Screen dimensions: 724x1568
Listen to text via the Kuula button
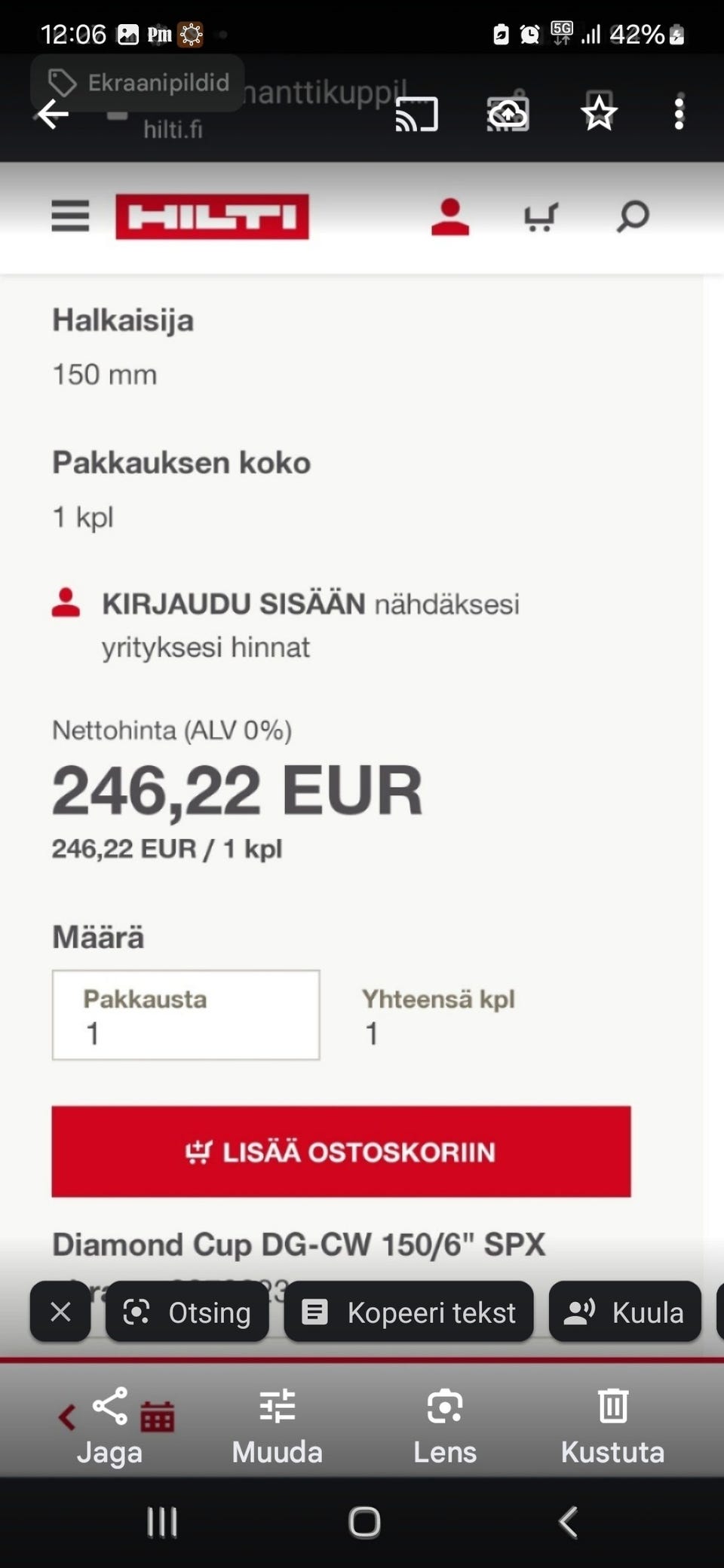[x=624, y=1312]
